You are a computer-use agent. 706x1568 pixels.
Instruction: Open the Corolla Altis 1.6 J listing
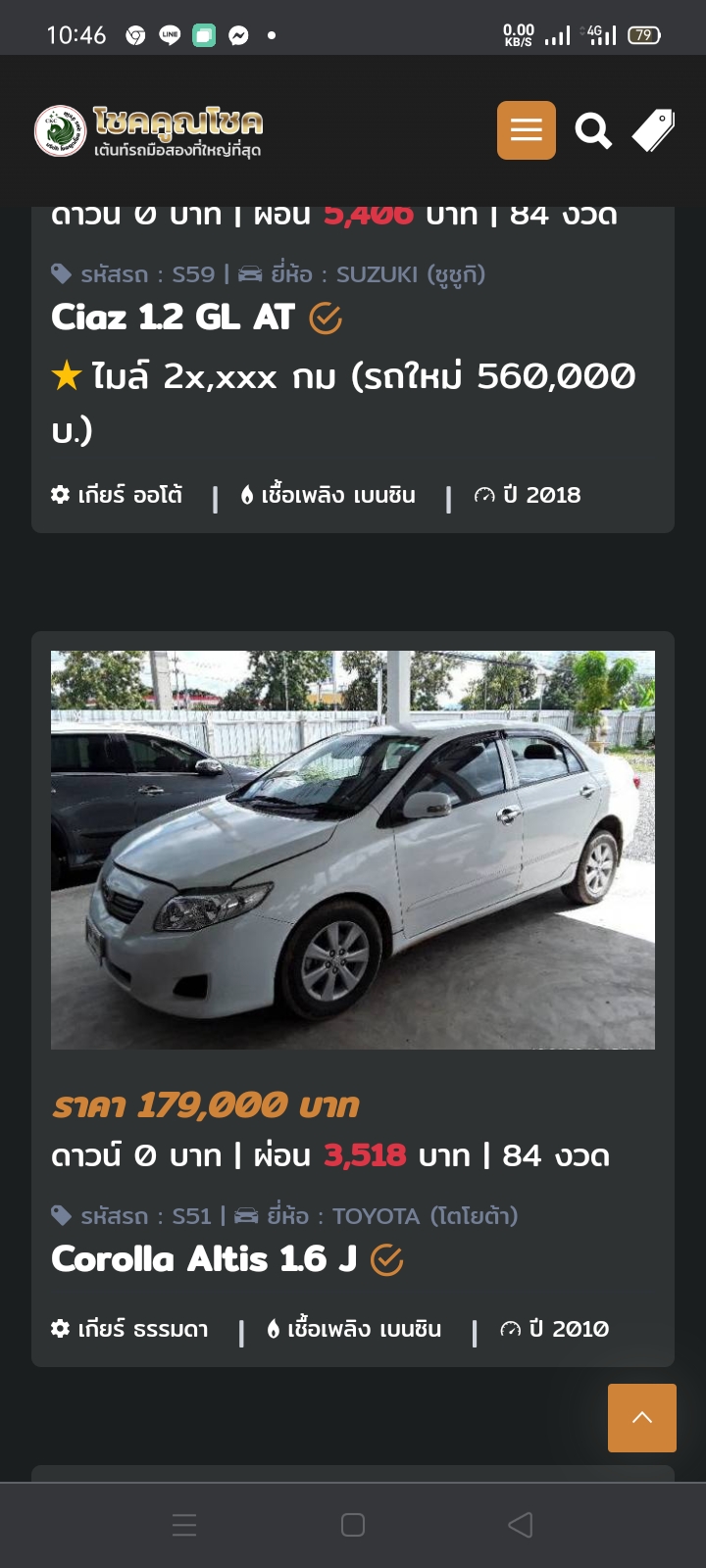204,1259
